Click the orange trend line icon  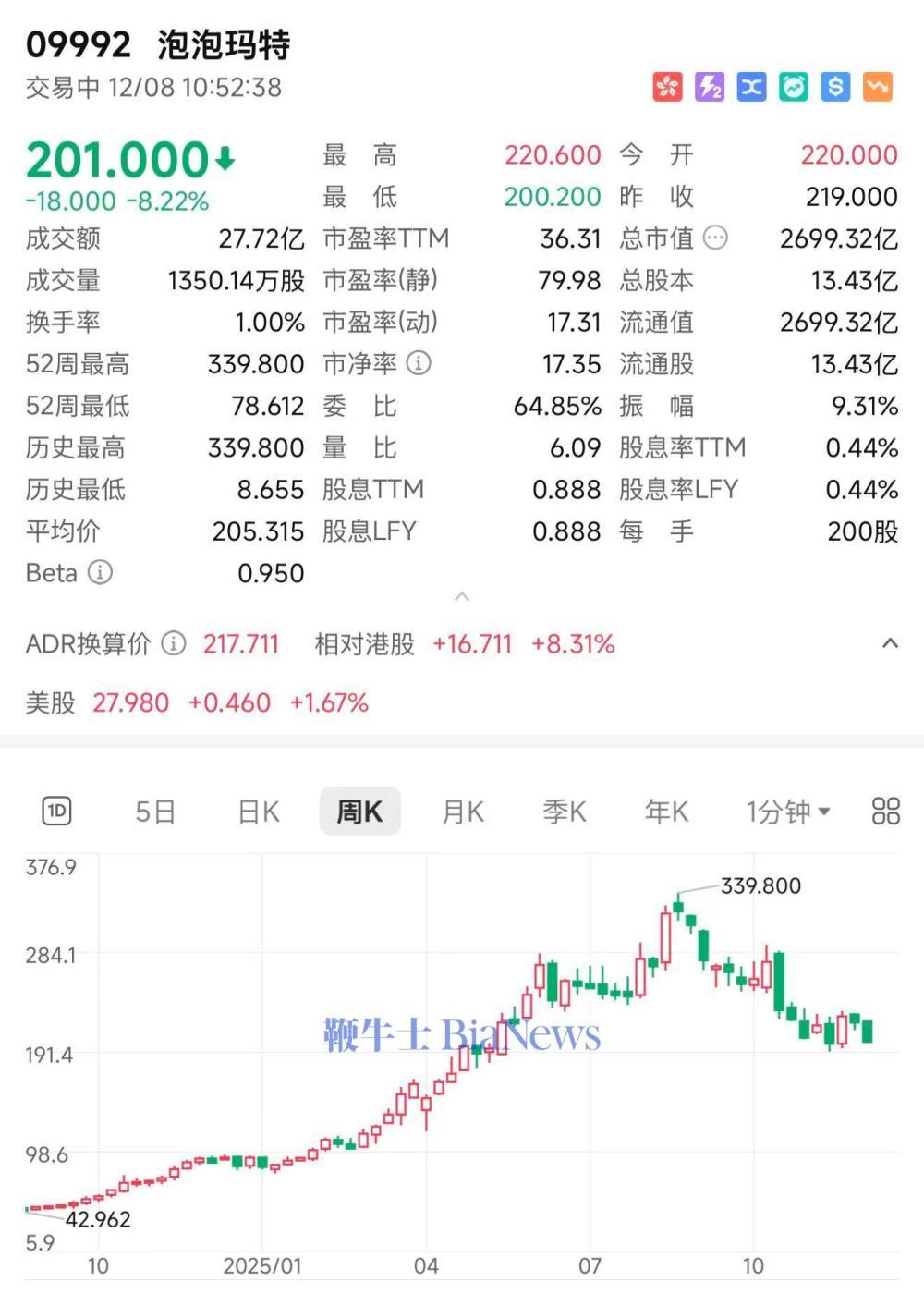[x=876, y=86]
